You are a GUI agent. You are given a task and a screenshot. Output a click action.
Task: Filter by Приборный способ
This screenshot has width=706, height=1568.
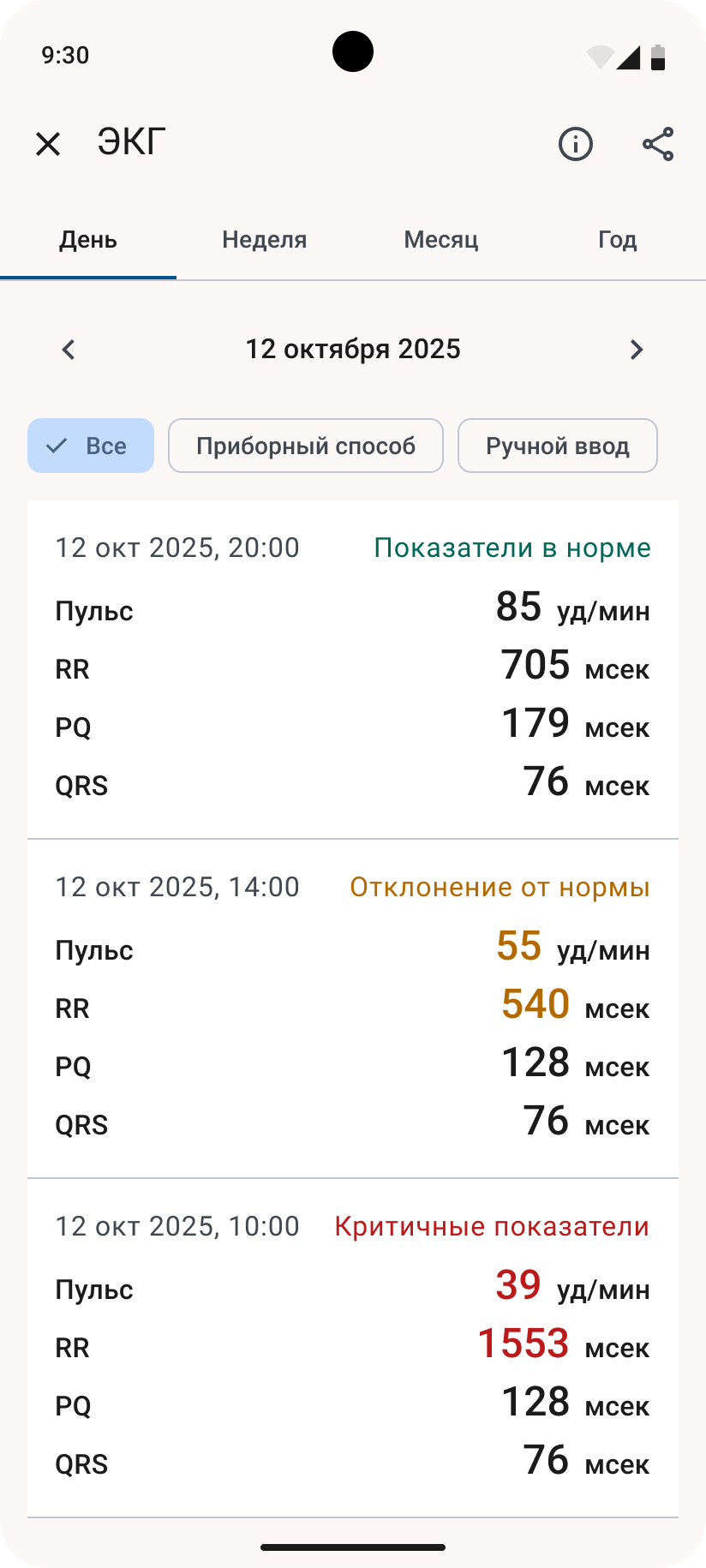click(306, 446)
